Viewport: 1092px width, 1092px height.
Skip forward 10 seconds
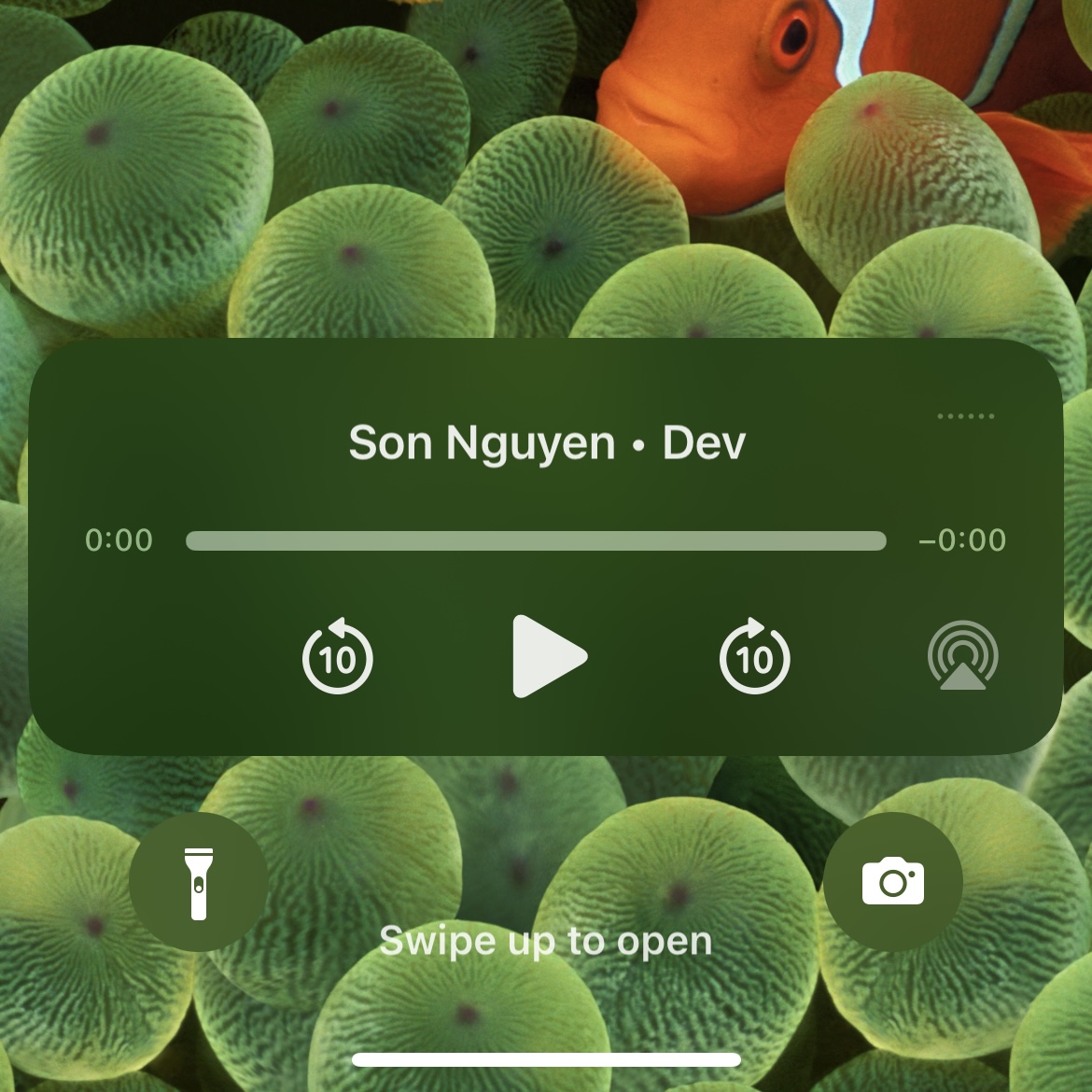click(754, 657)
